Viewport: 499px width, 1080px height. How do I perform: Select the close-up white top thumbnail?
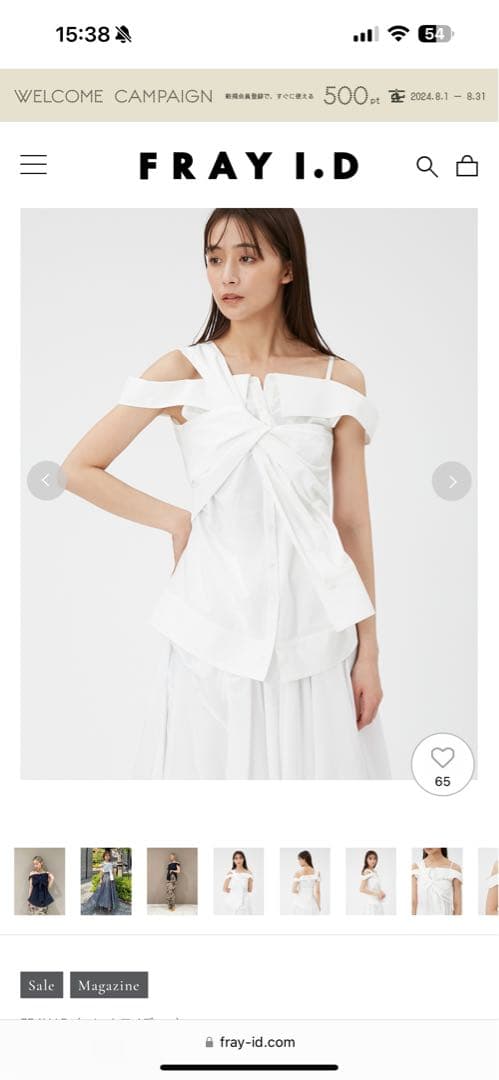(x=437, y=881)
